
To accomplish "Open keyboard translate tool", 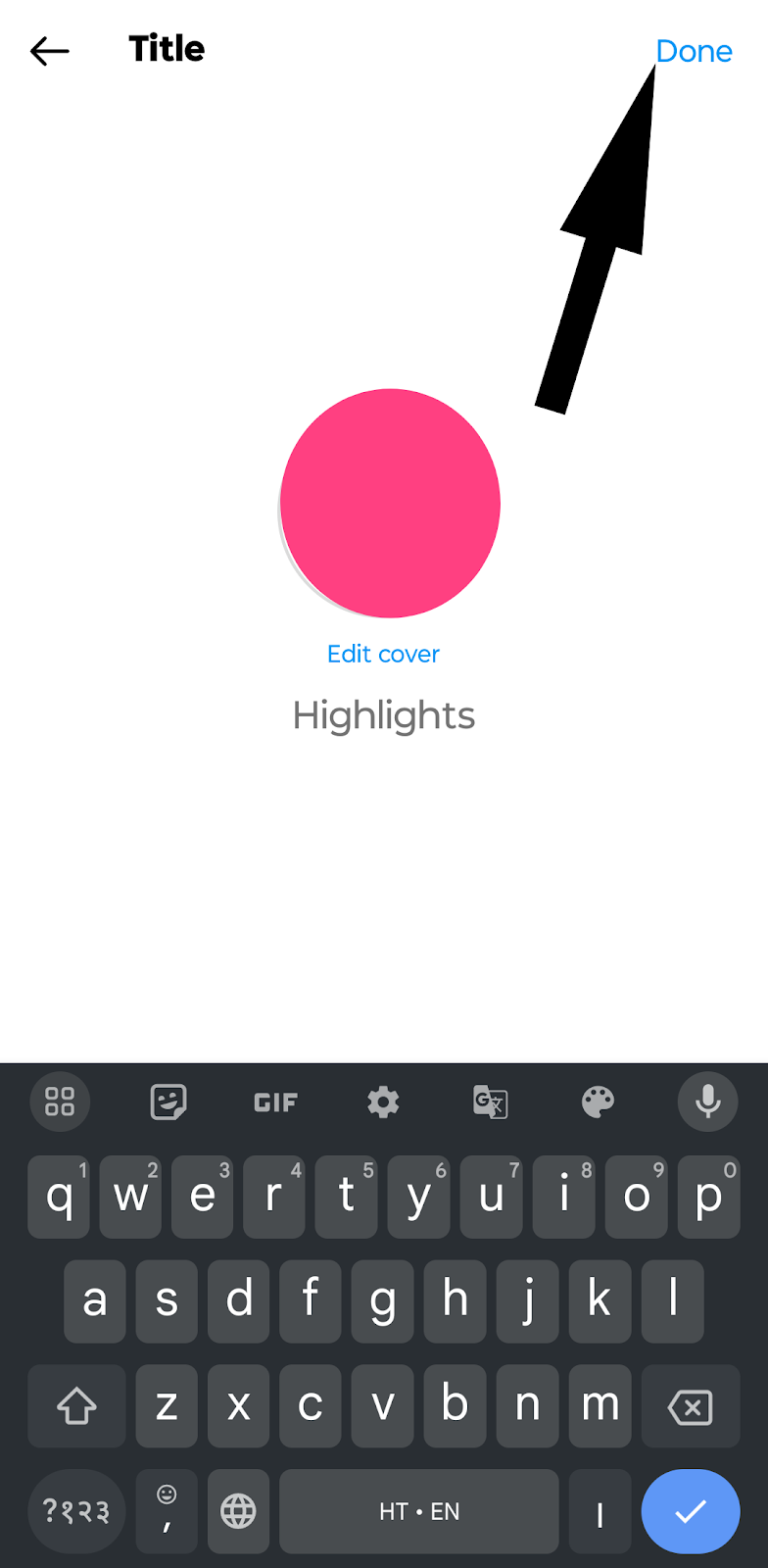I will tap(490, 1102).
